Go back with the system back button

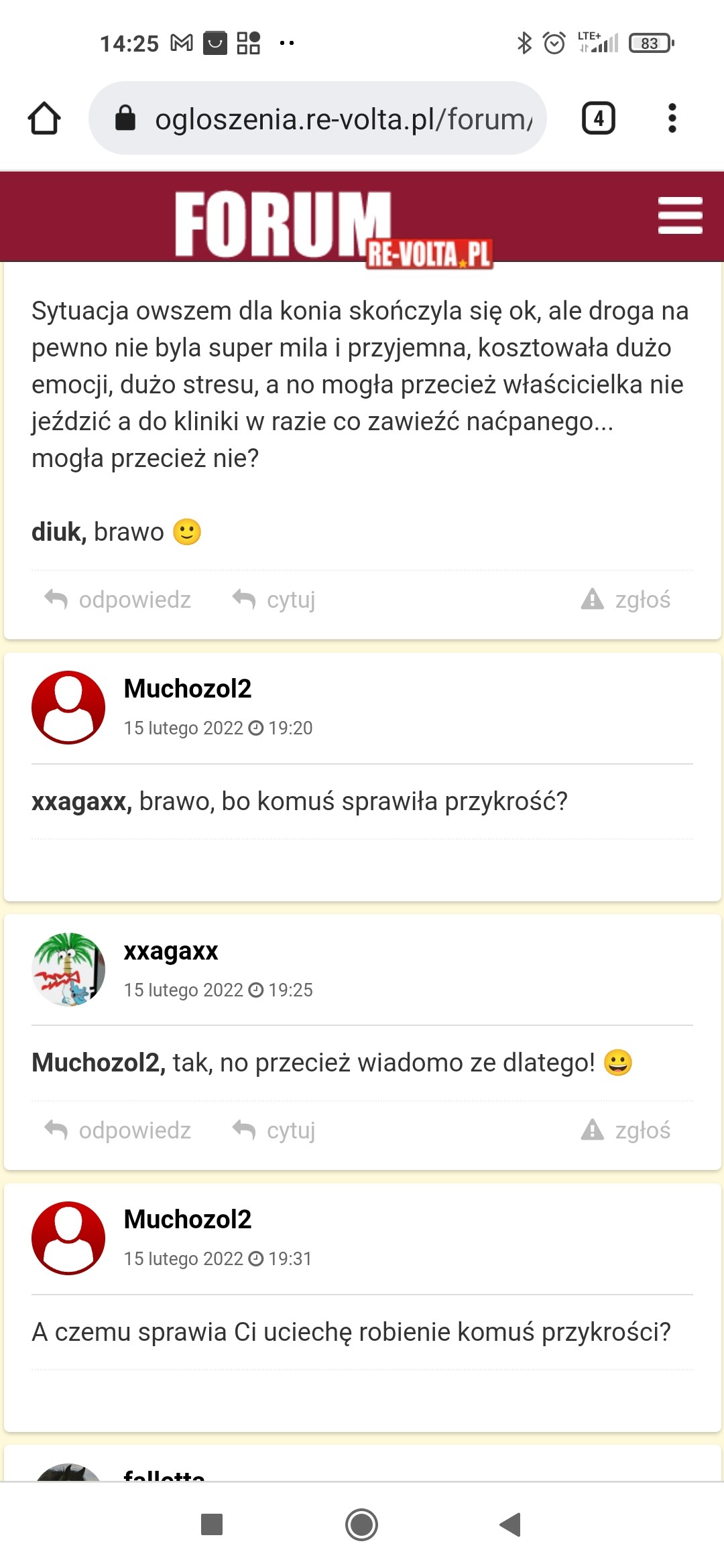click(511, 1524)
